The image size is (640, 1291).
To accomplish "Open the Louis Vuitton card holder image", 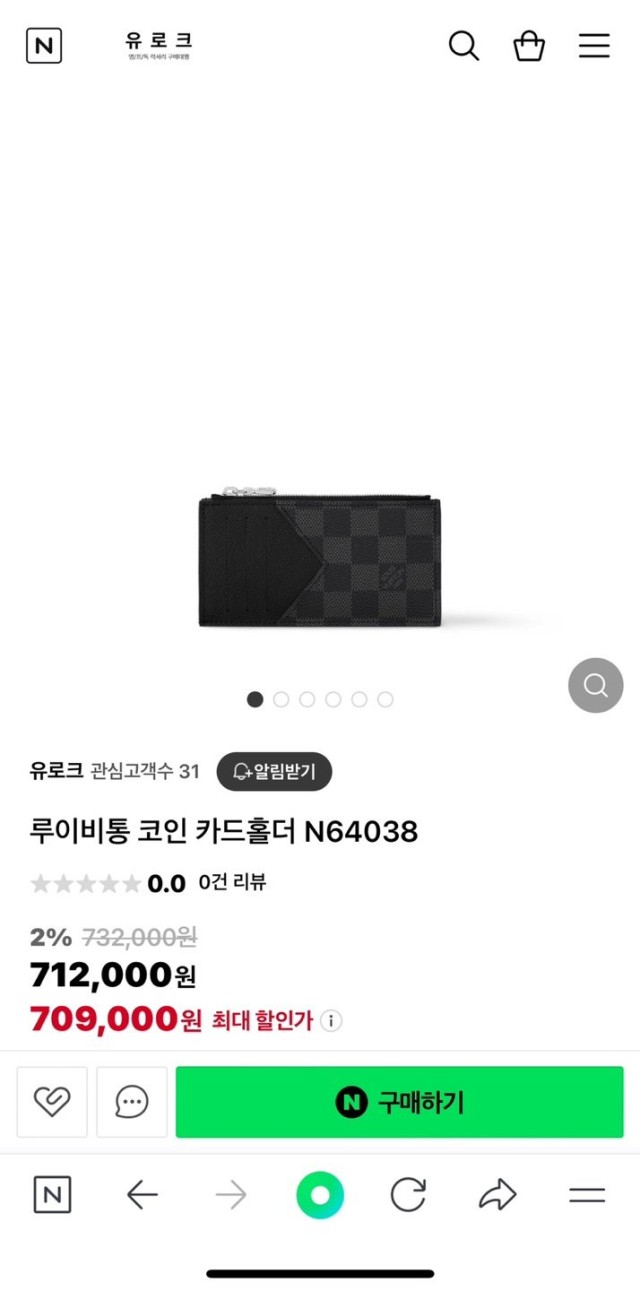I will click(x=320, y=558).
